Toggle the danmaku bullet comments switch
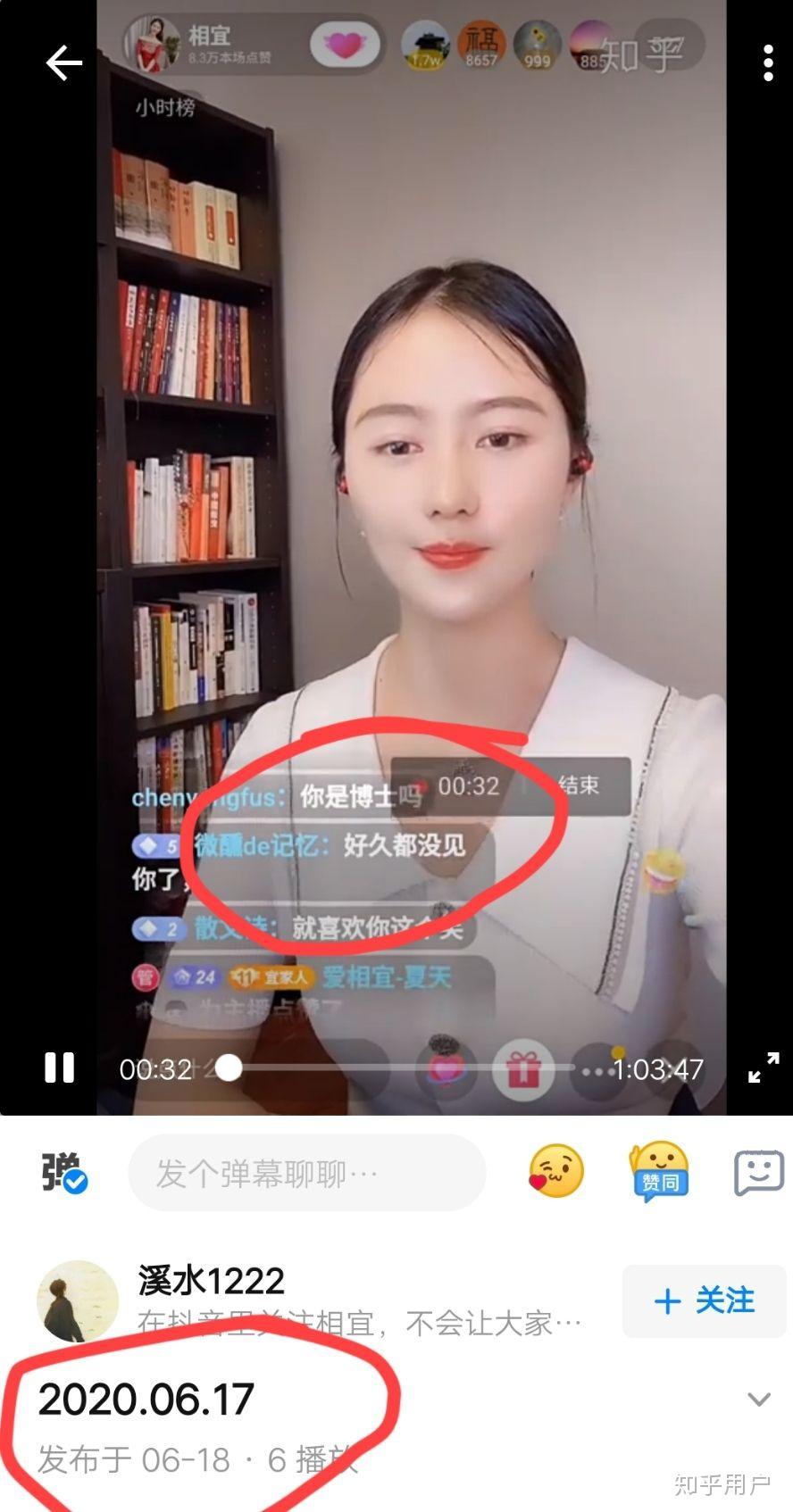Image resolution: width=793 pixels, height=1512 pixels. [x=63, y=1173]
